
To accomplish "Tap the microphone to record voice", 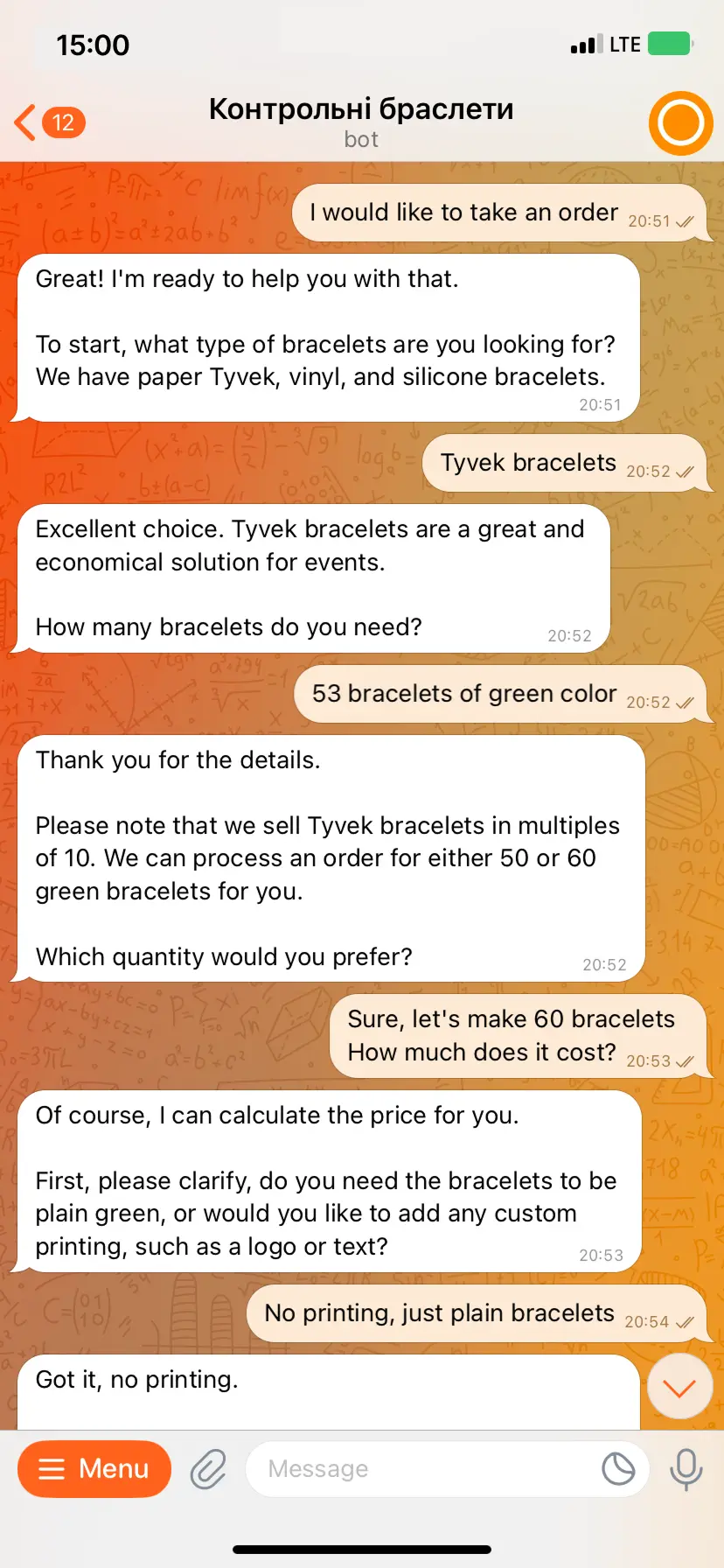I will tap(686, 1469).
